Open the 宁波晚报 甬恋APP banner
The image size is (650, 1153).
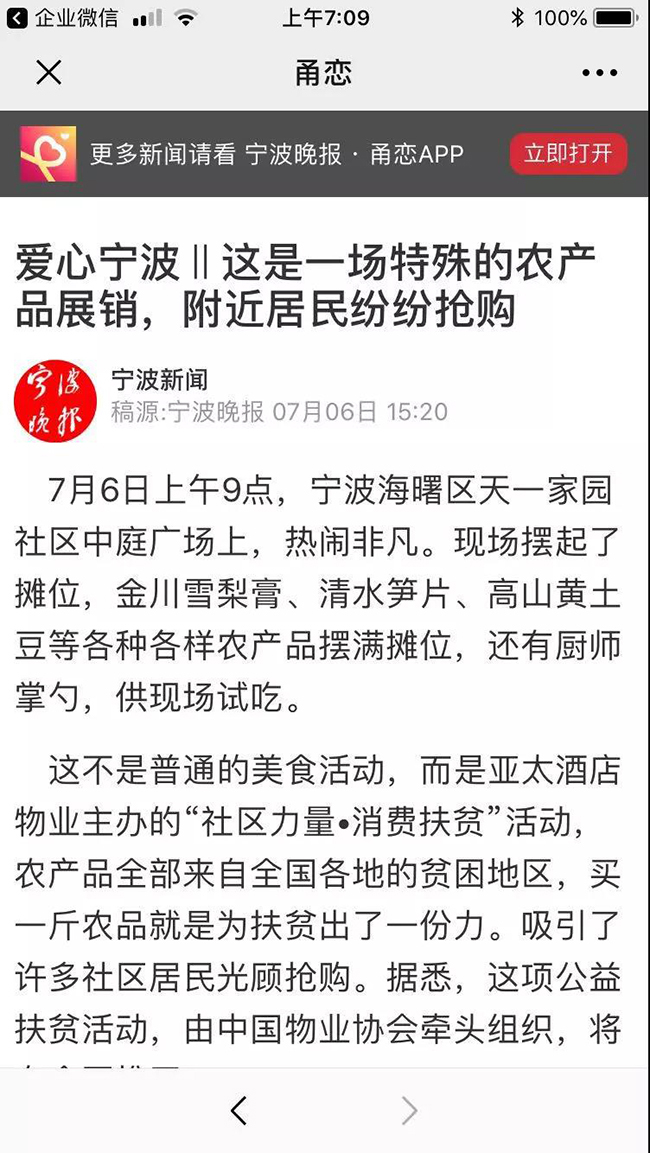click(276, 154)
